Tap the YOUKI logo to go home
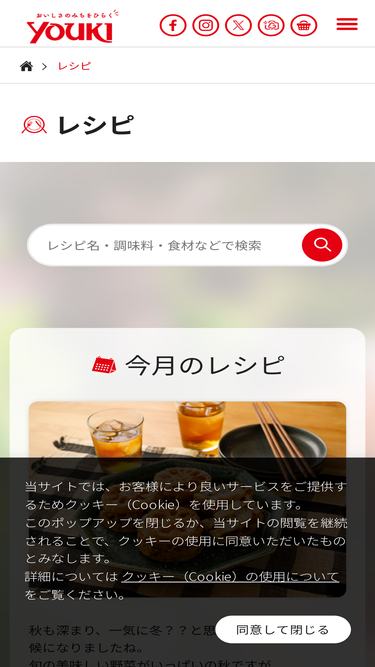This screenshot has height=667, width=375. tap(72, 26)
